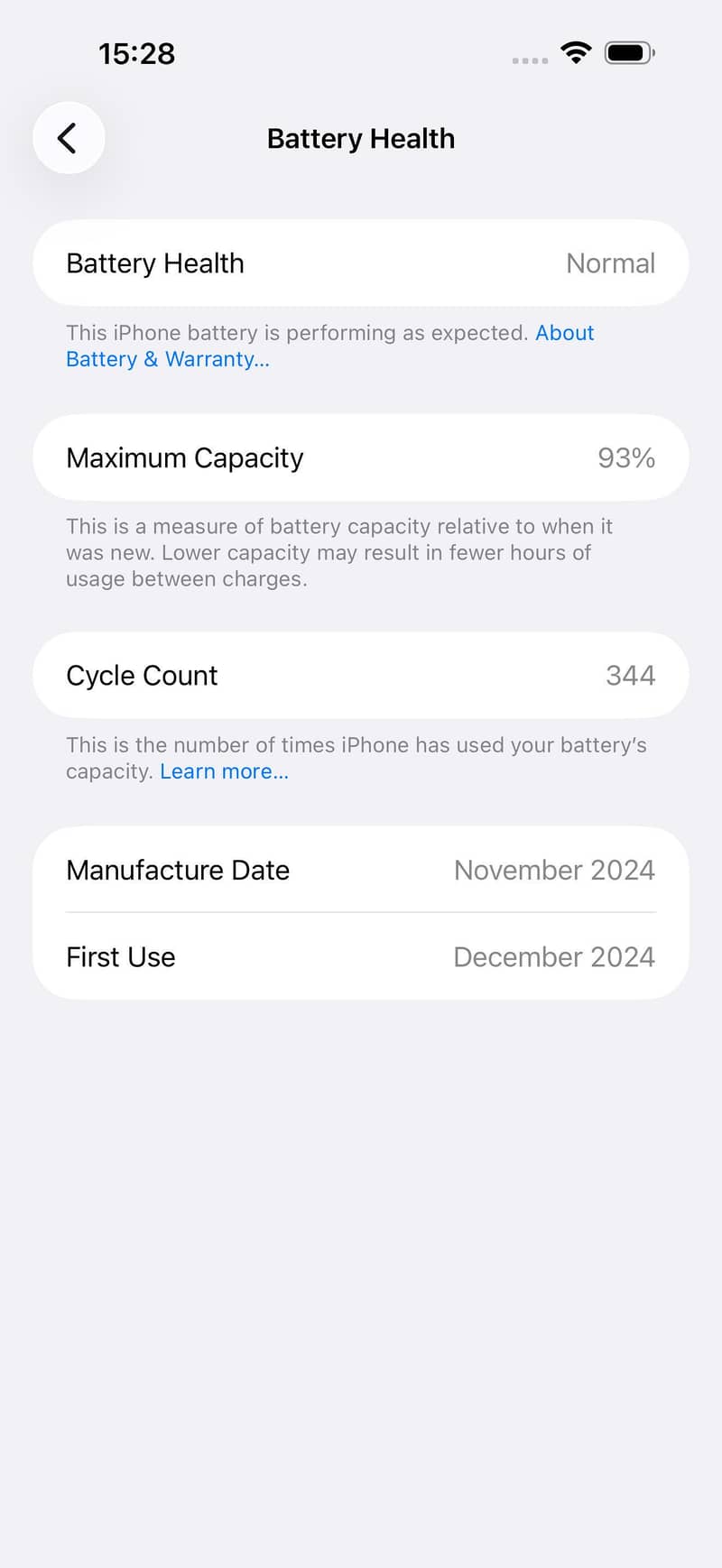
Task: Tap the back chevron to return to Battery settings
Action: (69, 138)
